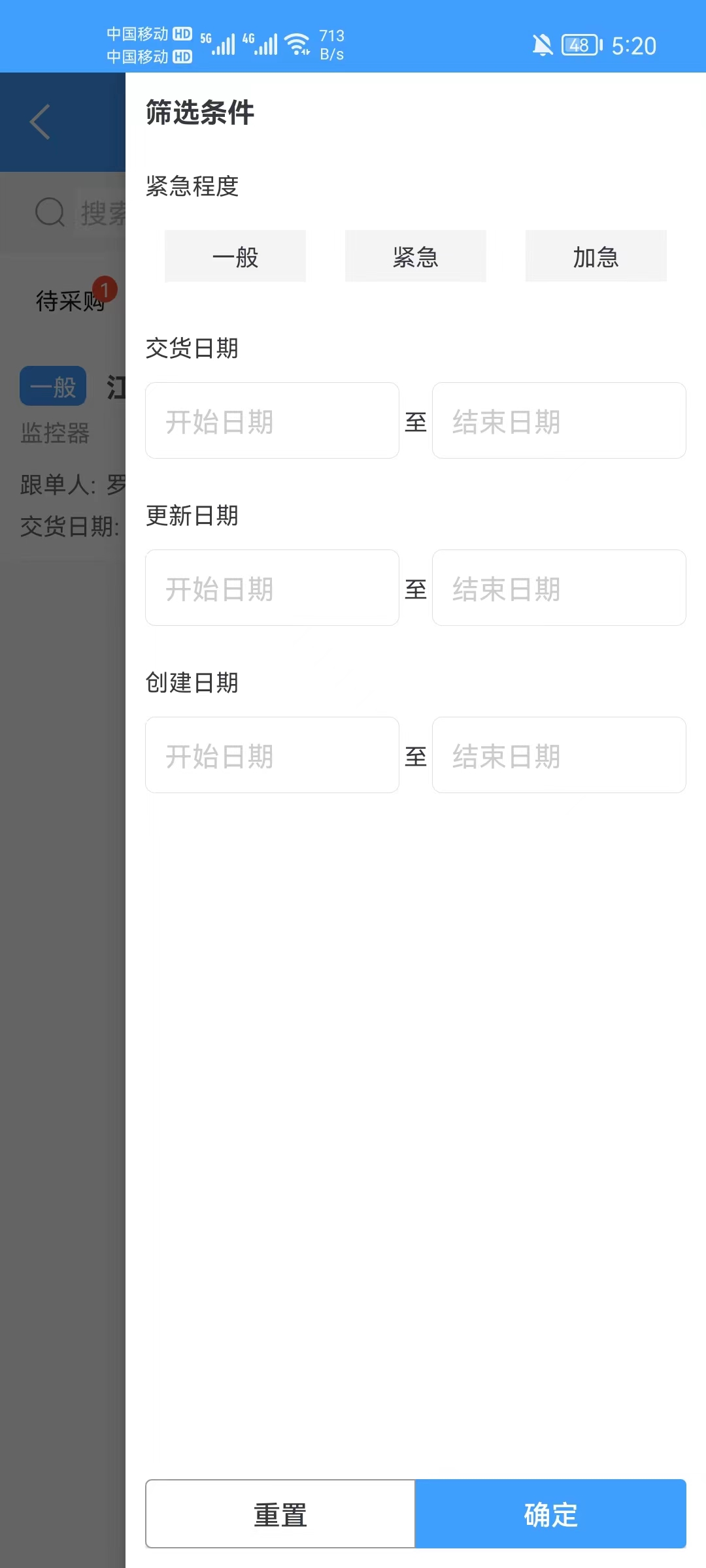Open 交货日期 start date picker

coord(272,421)
